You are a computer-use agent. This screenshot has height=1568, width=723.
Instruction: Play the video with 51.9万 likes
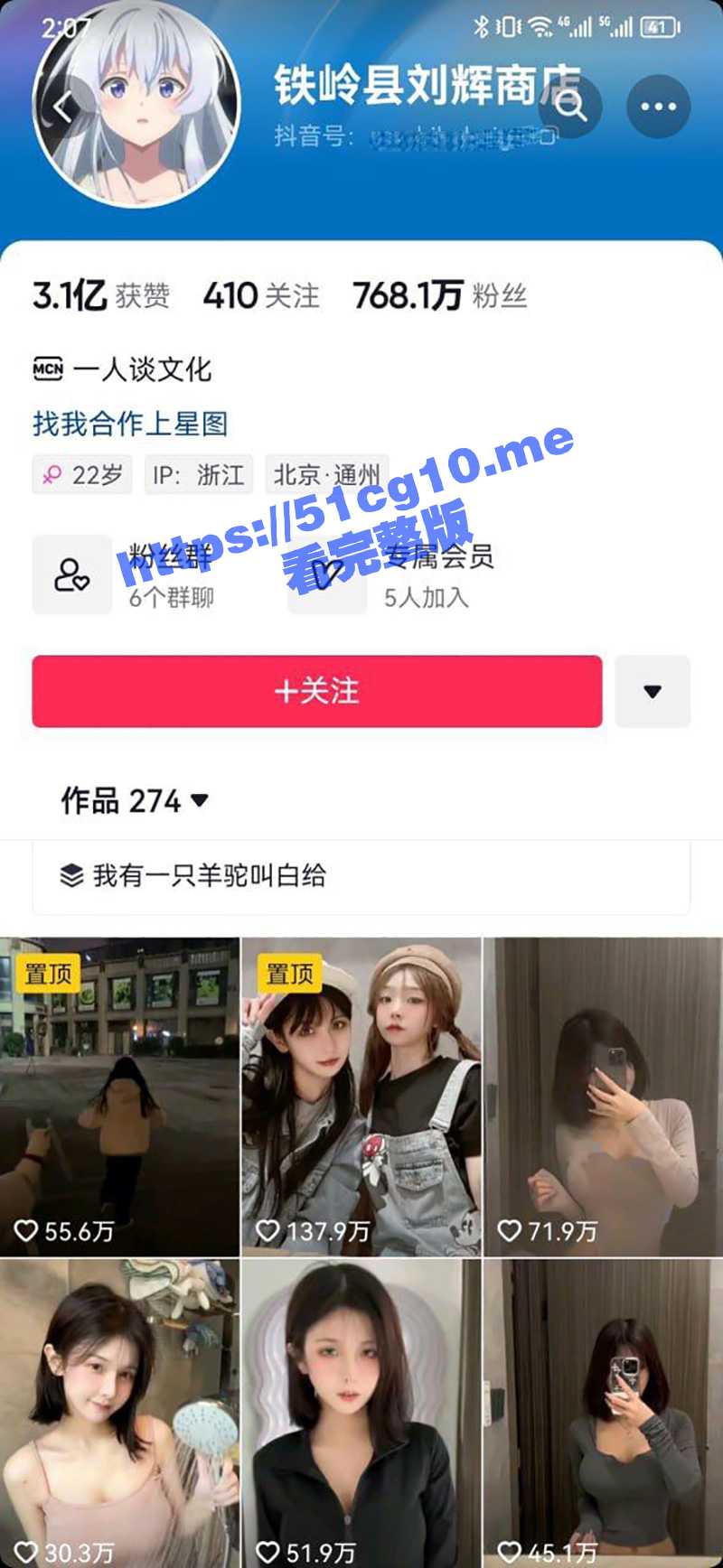[361, 1414]
